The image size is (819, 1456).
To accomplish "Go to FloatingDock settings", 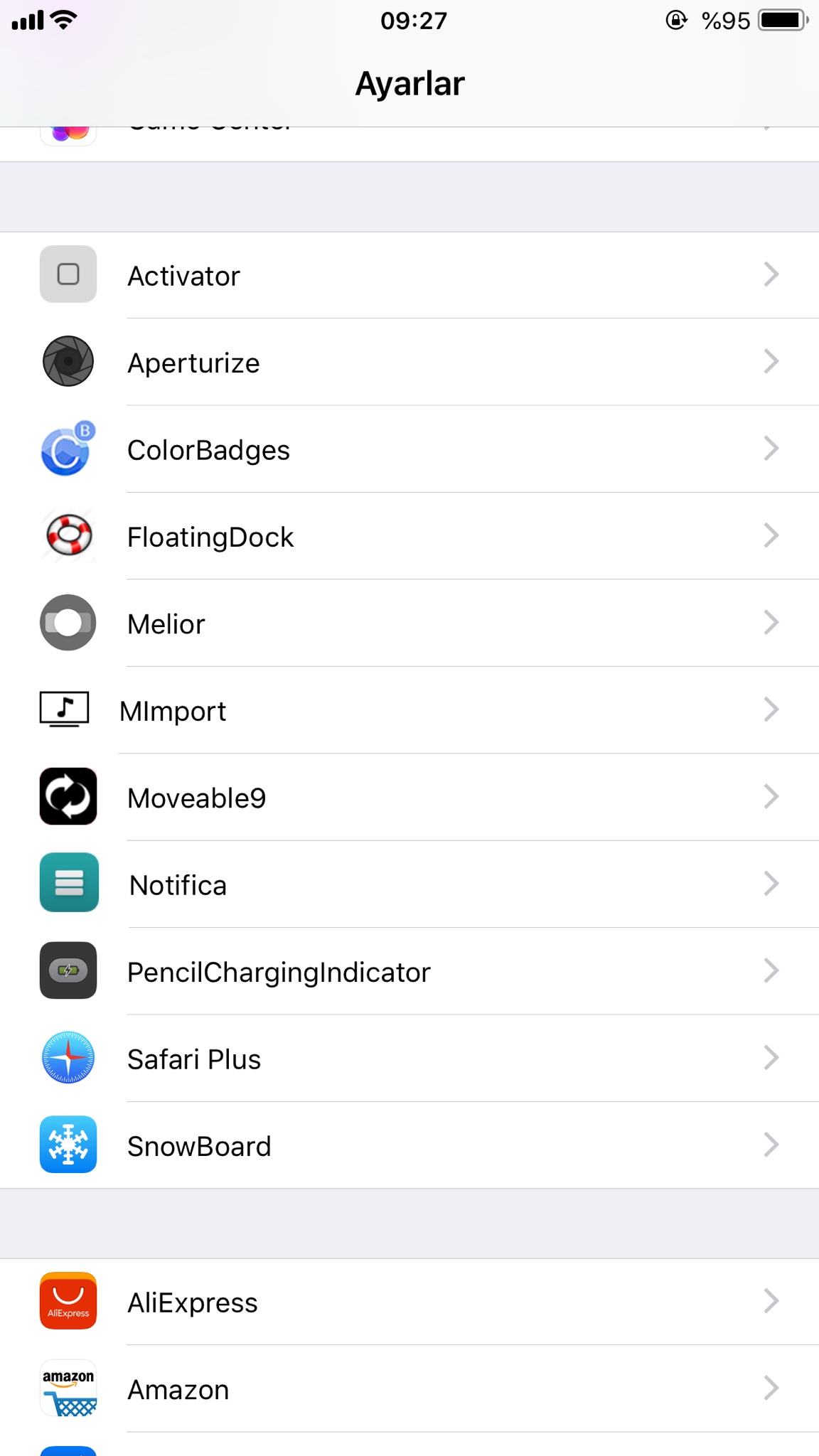I will point(409,536).
